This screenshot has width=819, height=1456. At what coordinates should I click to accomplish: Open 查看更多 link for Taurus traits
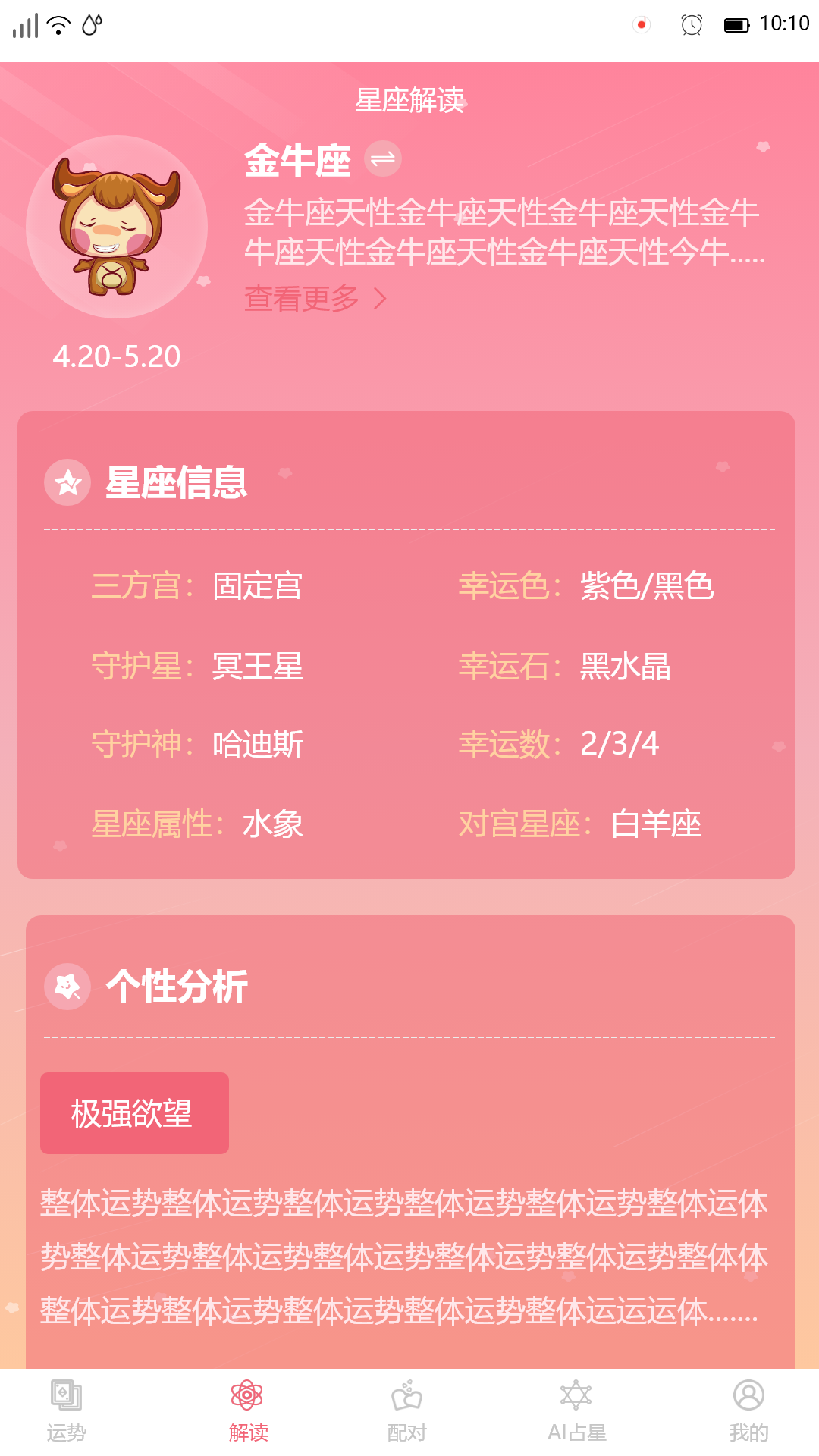(x=315, y=299)
